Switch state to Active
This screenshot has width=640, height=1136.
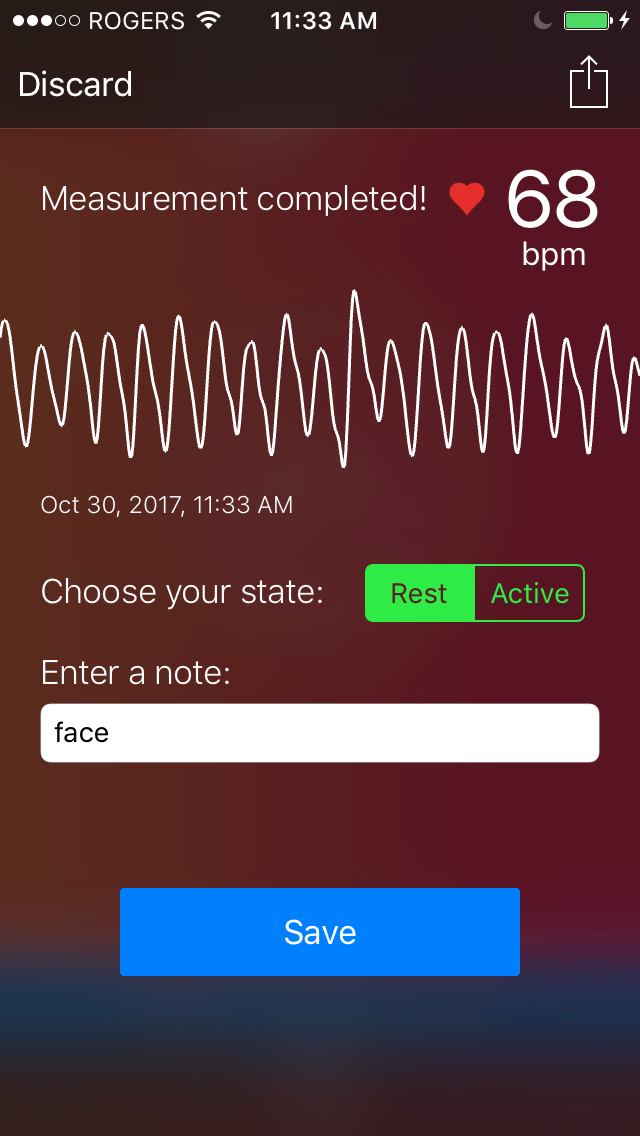[x=529, y=593]
